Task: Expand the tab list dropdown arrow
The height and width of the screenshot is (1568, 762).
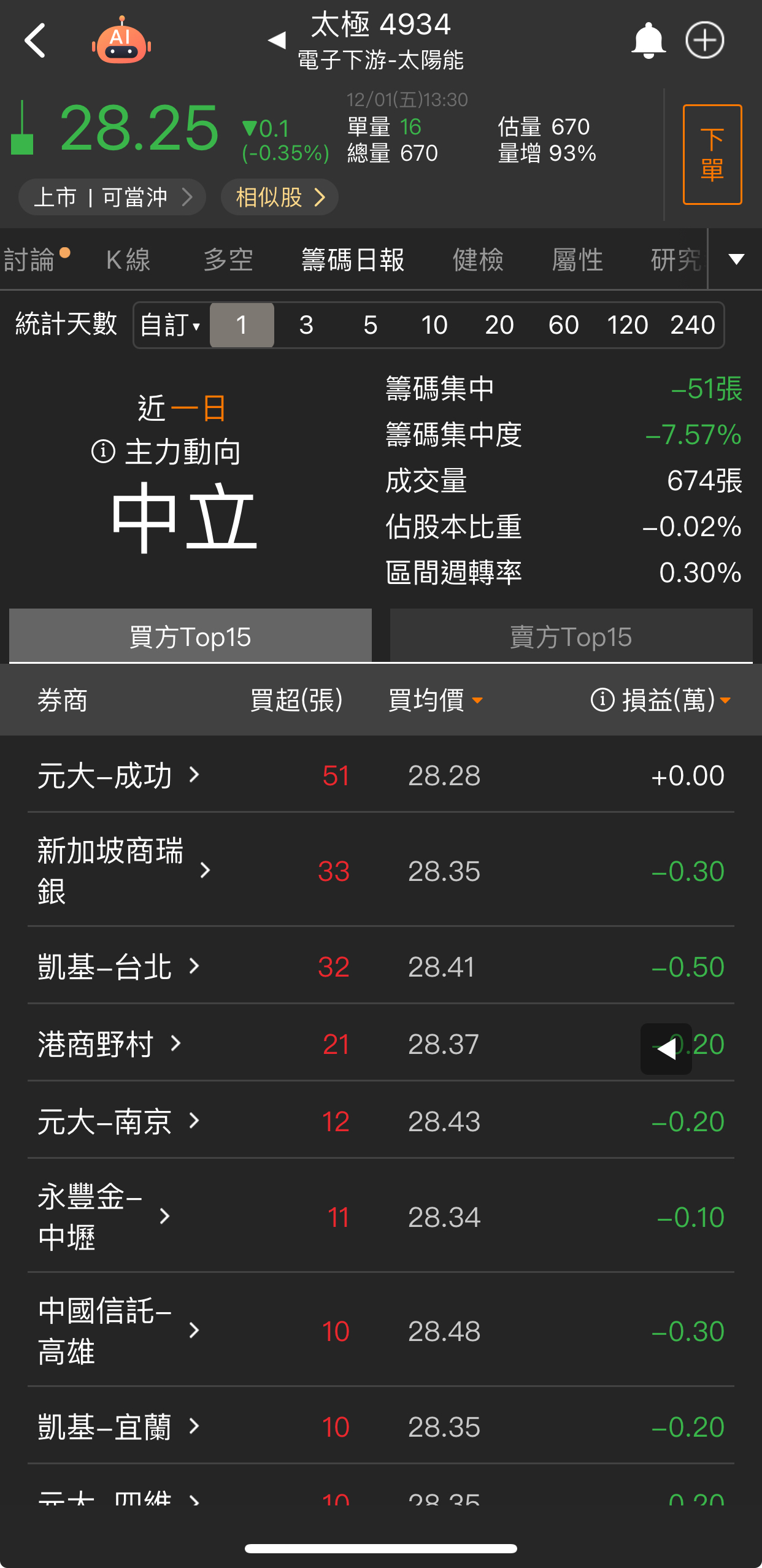Action: tap(736, 259)
